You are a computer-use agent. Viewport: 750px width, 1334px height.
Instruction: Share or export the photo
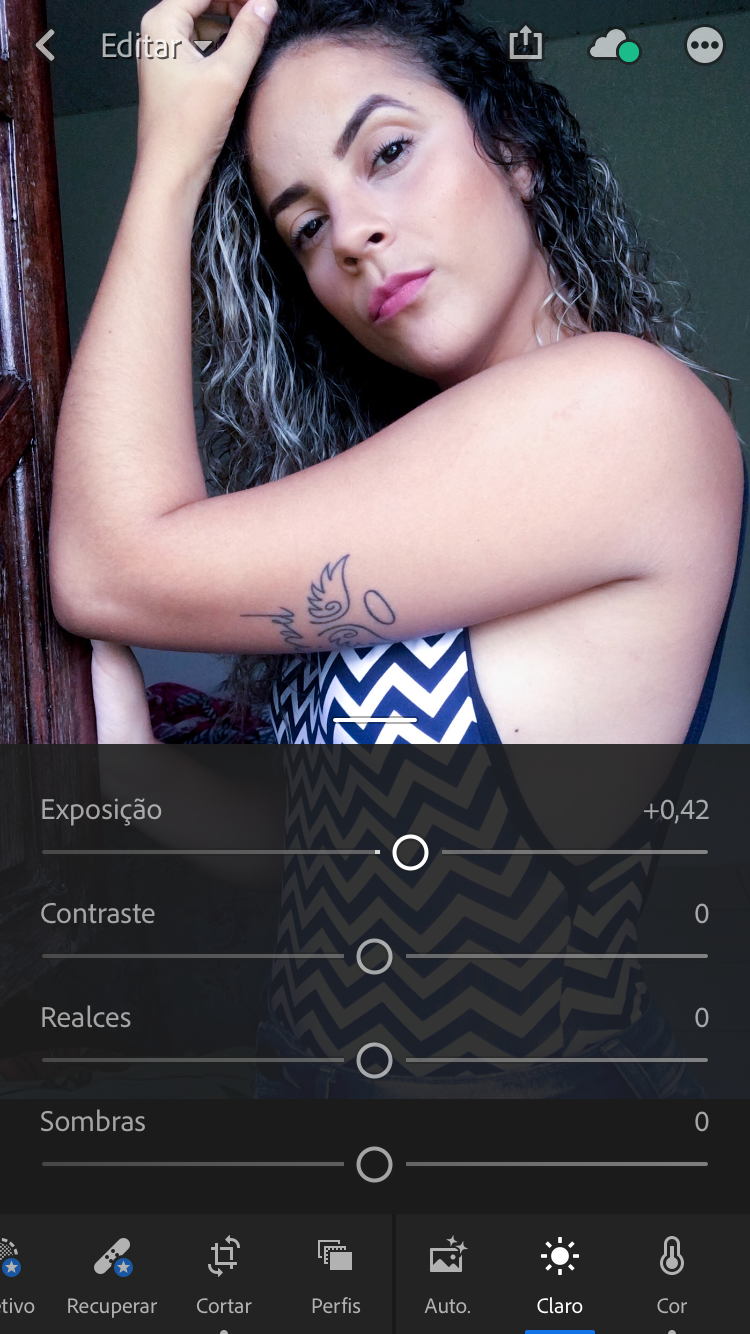tap(525, 44)
